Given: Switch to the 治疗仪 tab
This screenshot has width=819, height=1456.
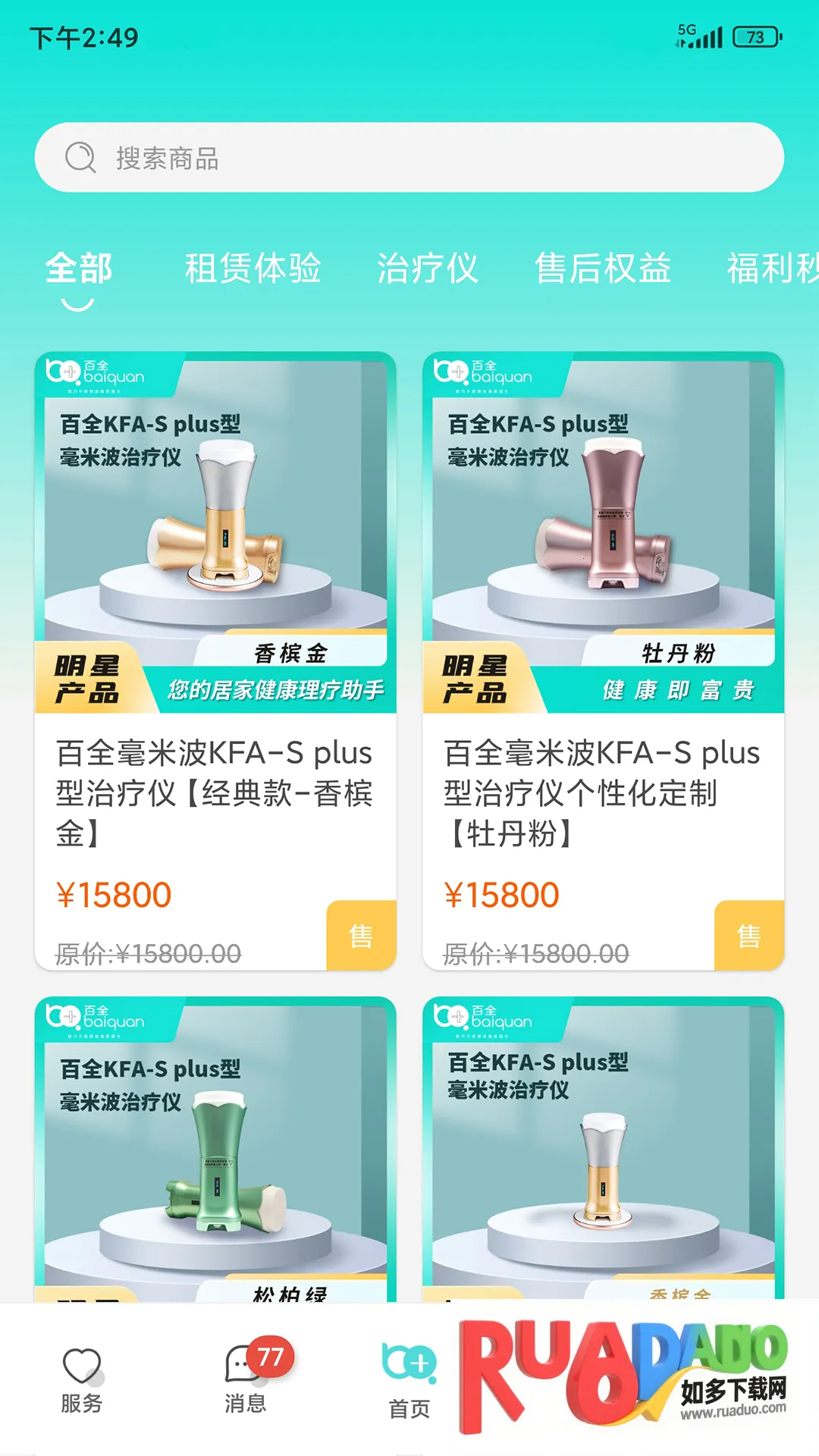Looking at the screenshot, I should point(427,268).
